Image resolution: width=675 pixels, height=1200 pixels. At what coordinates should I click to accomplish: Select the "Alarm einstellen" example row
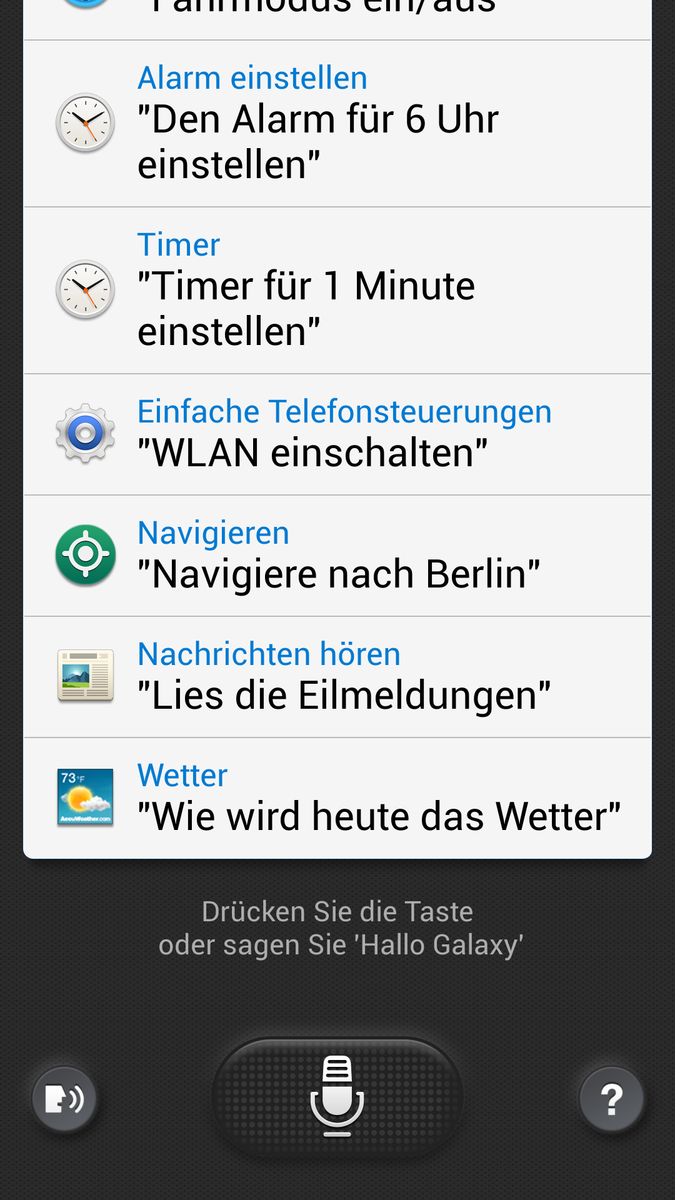tap(337, 124)
